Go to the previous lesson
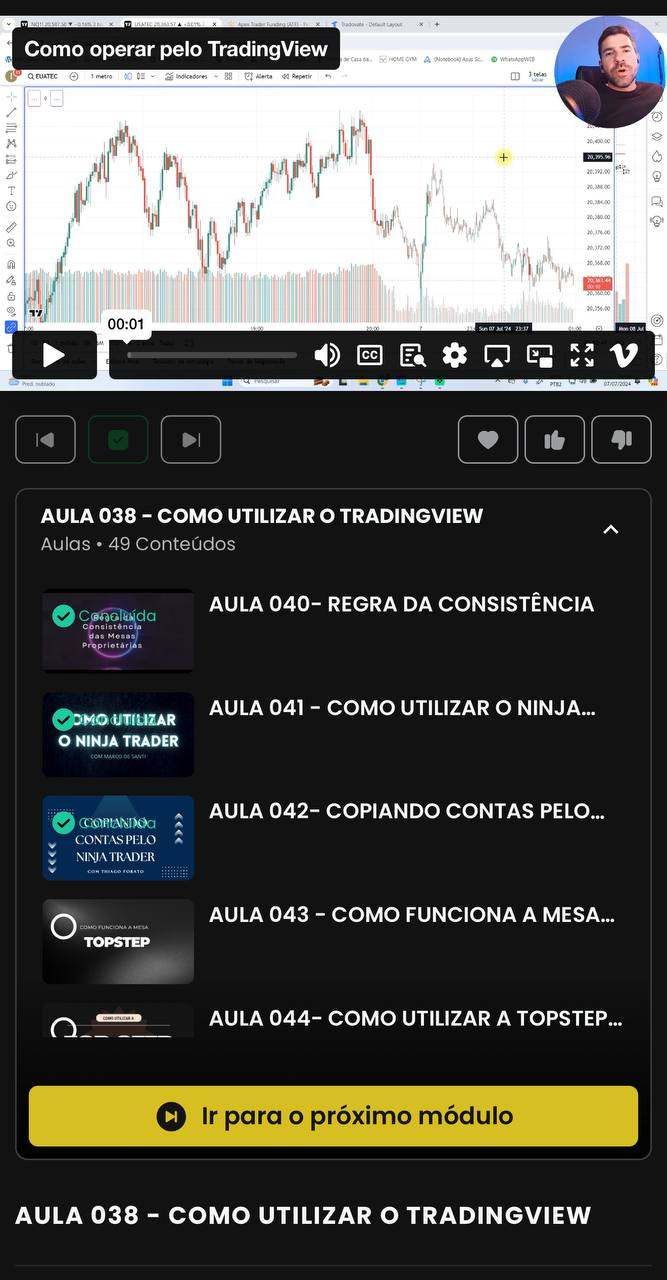 [45, 440]
